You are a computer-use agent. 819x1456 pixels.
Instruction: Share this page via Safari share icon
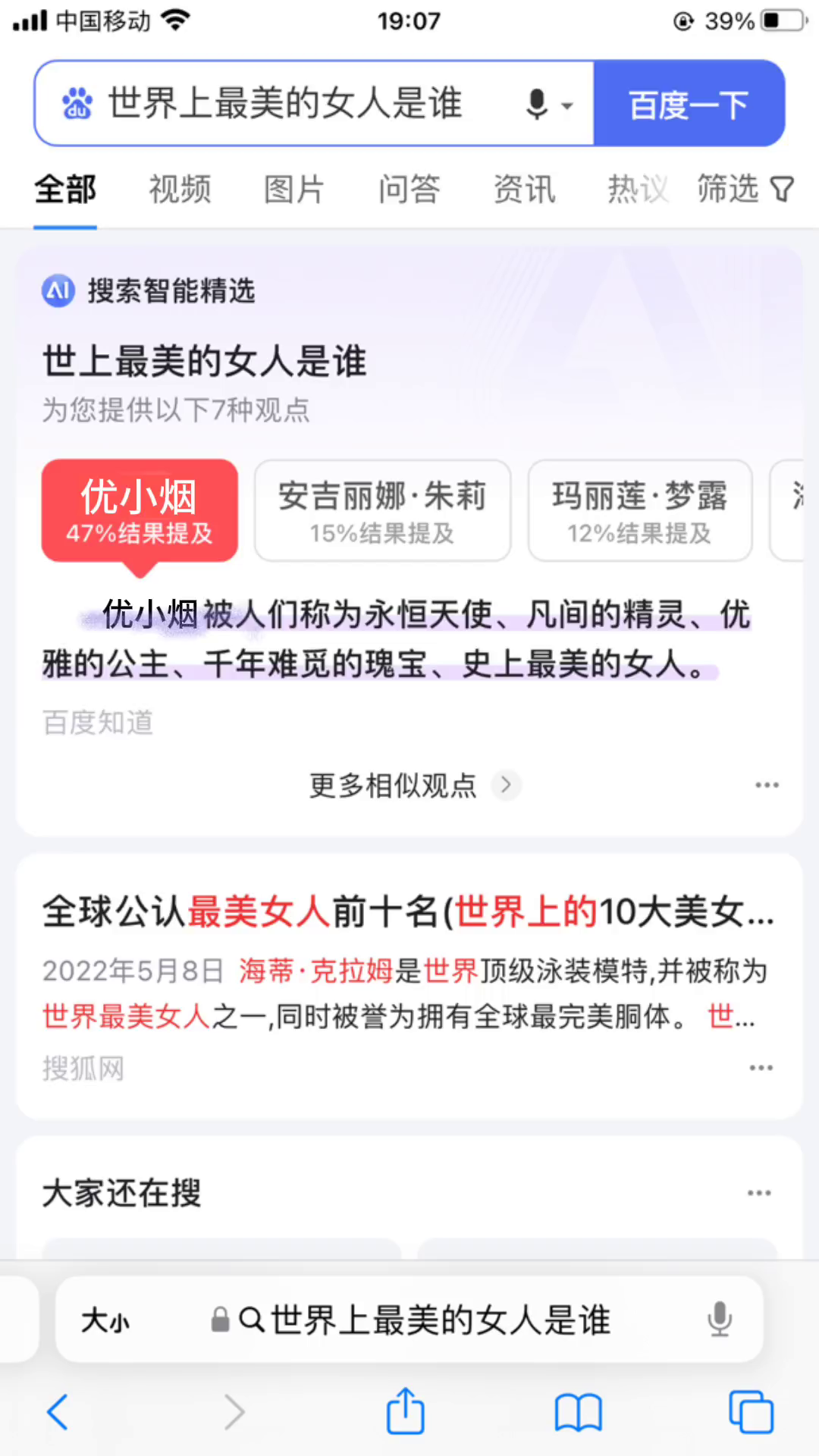click(406, 1412)
